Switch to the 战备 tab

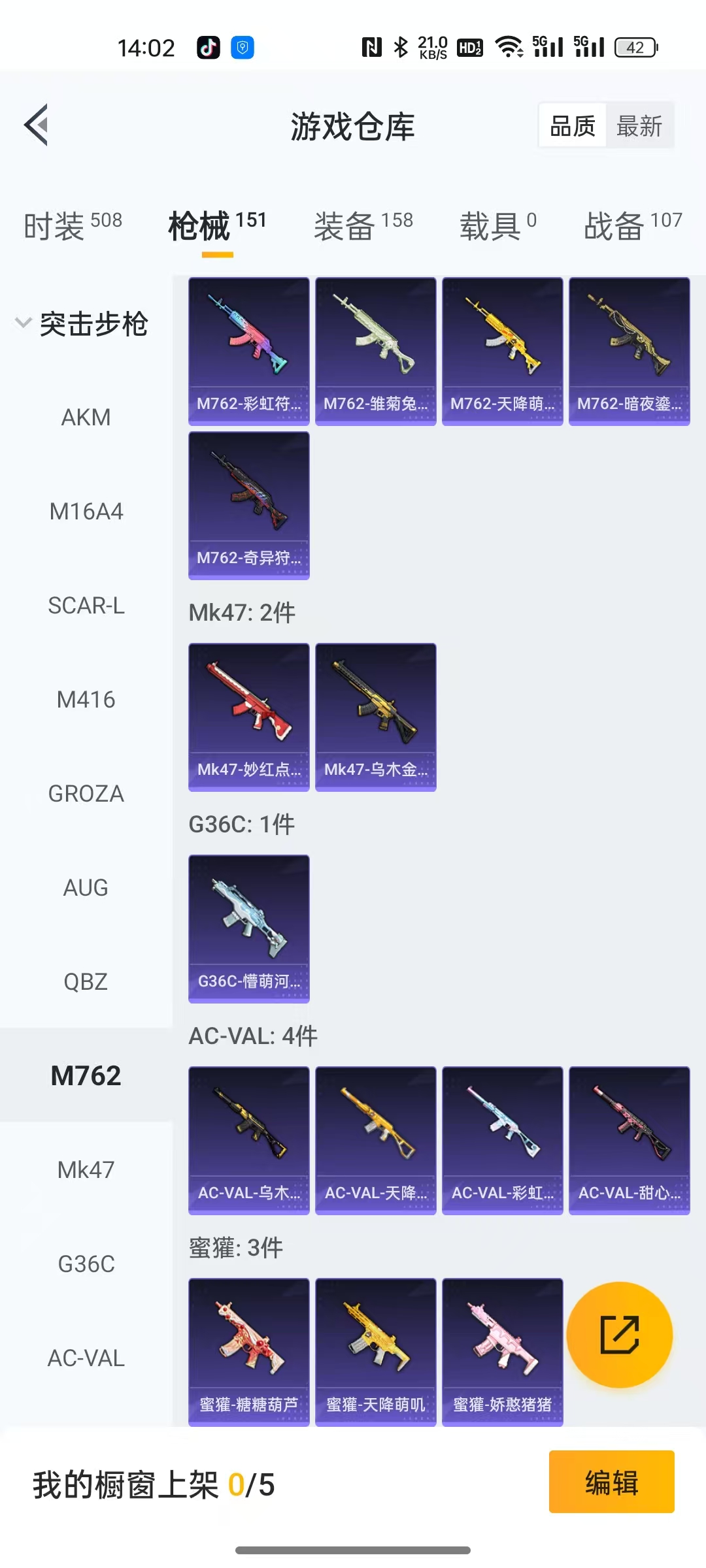(632, 226)
